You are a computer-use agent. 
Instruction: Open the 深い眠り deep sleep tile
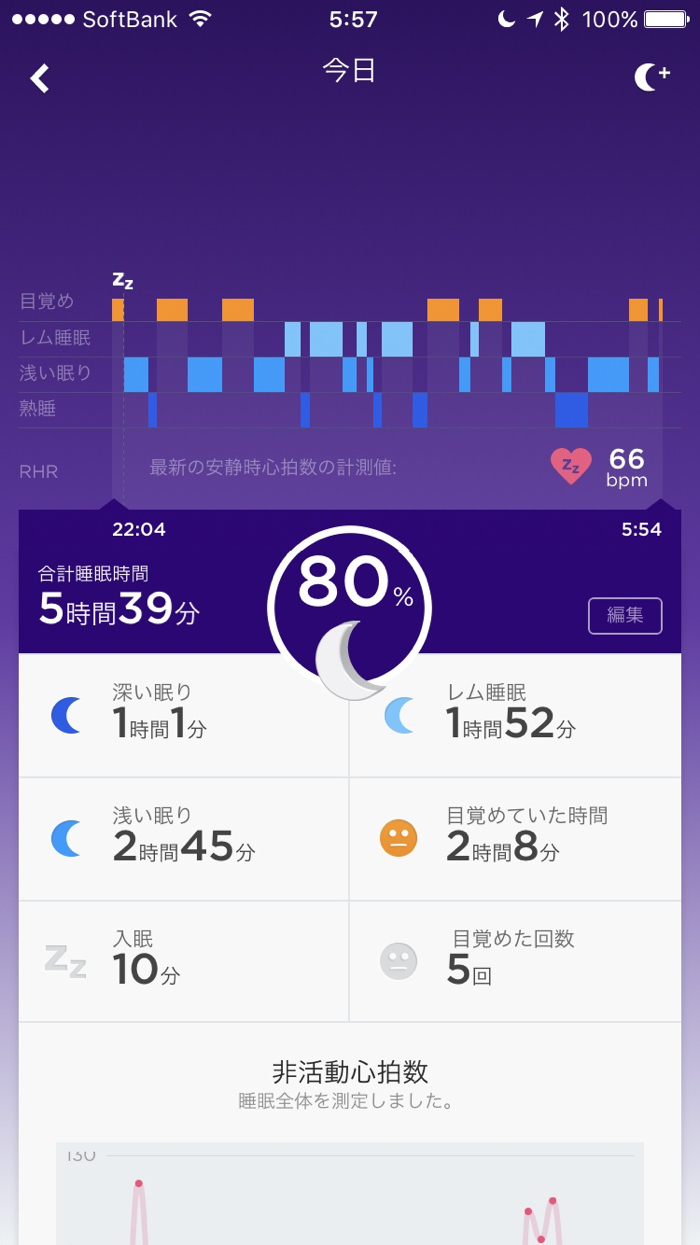pyautogui.click(x=184, y=716)
